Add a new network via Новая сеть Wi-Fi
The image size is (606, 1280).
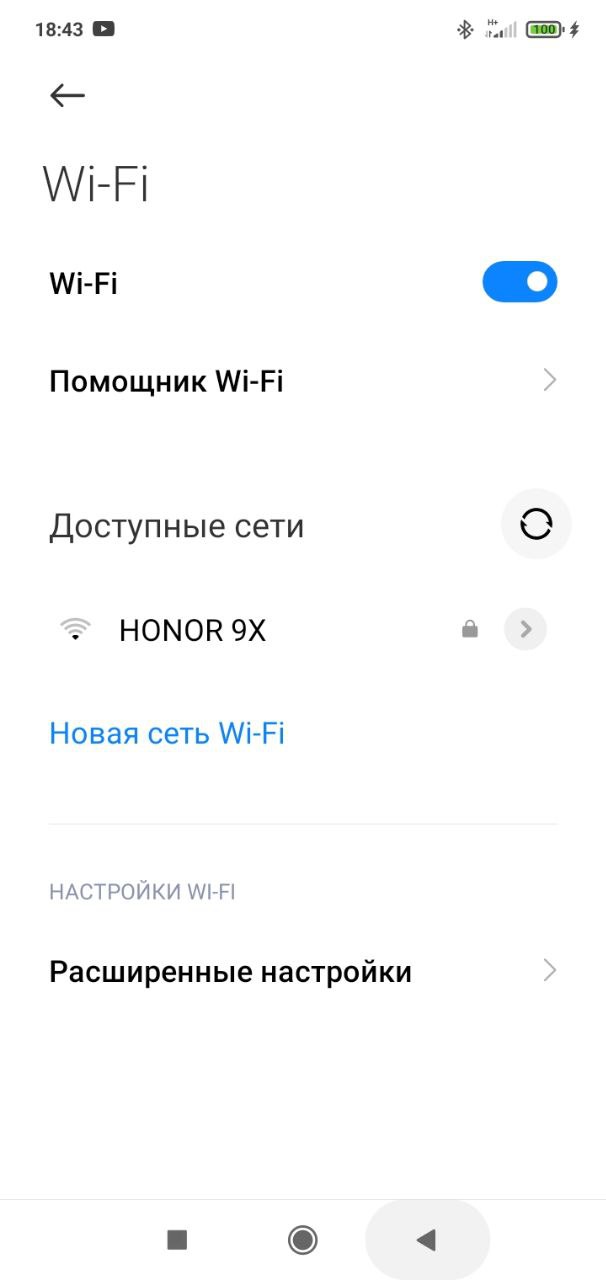167,733
